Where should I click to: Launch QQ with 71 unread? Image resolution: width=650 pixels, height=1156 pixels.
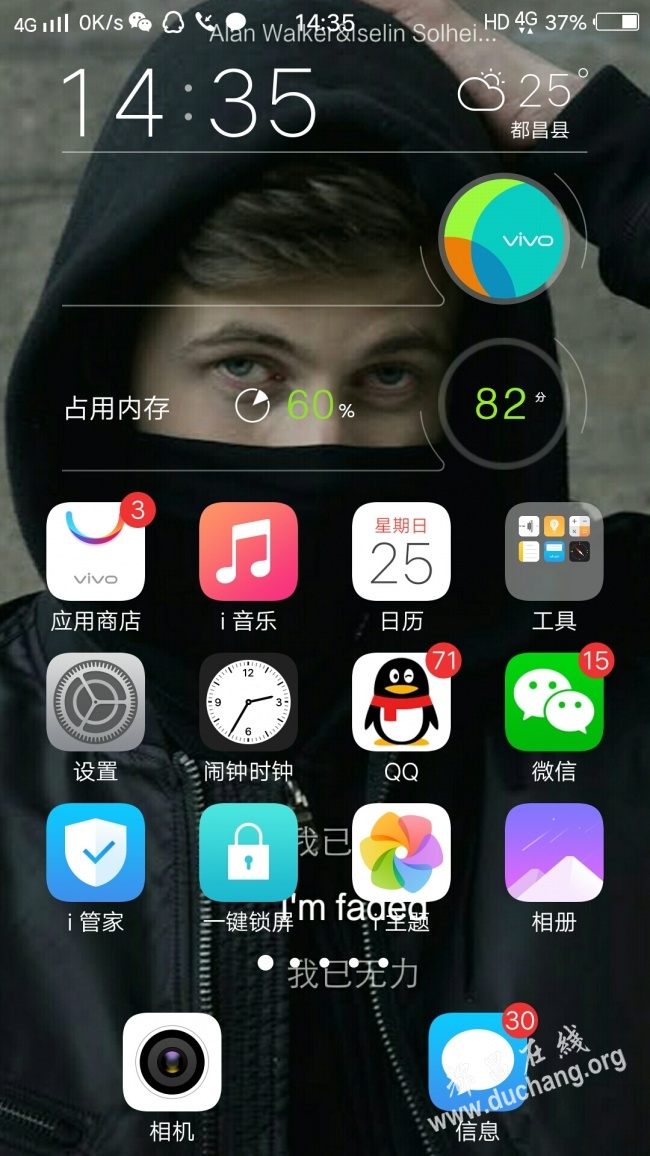[401, 702]
